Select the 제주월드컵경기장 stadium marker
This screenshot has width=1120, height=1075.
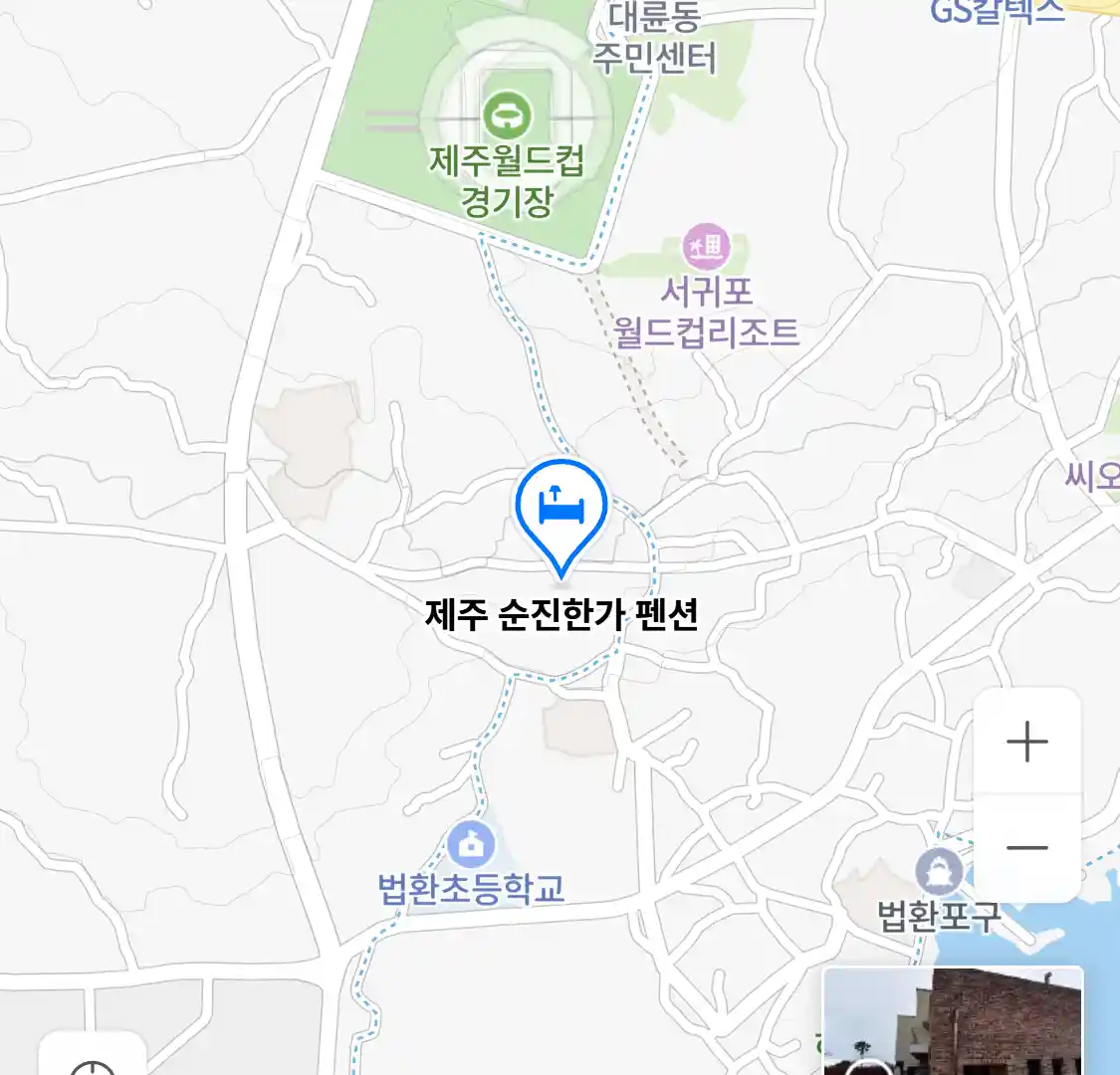(508, 116)
